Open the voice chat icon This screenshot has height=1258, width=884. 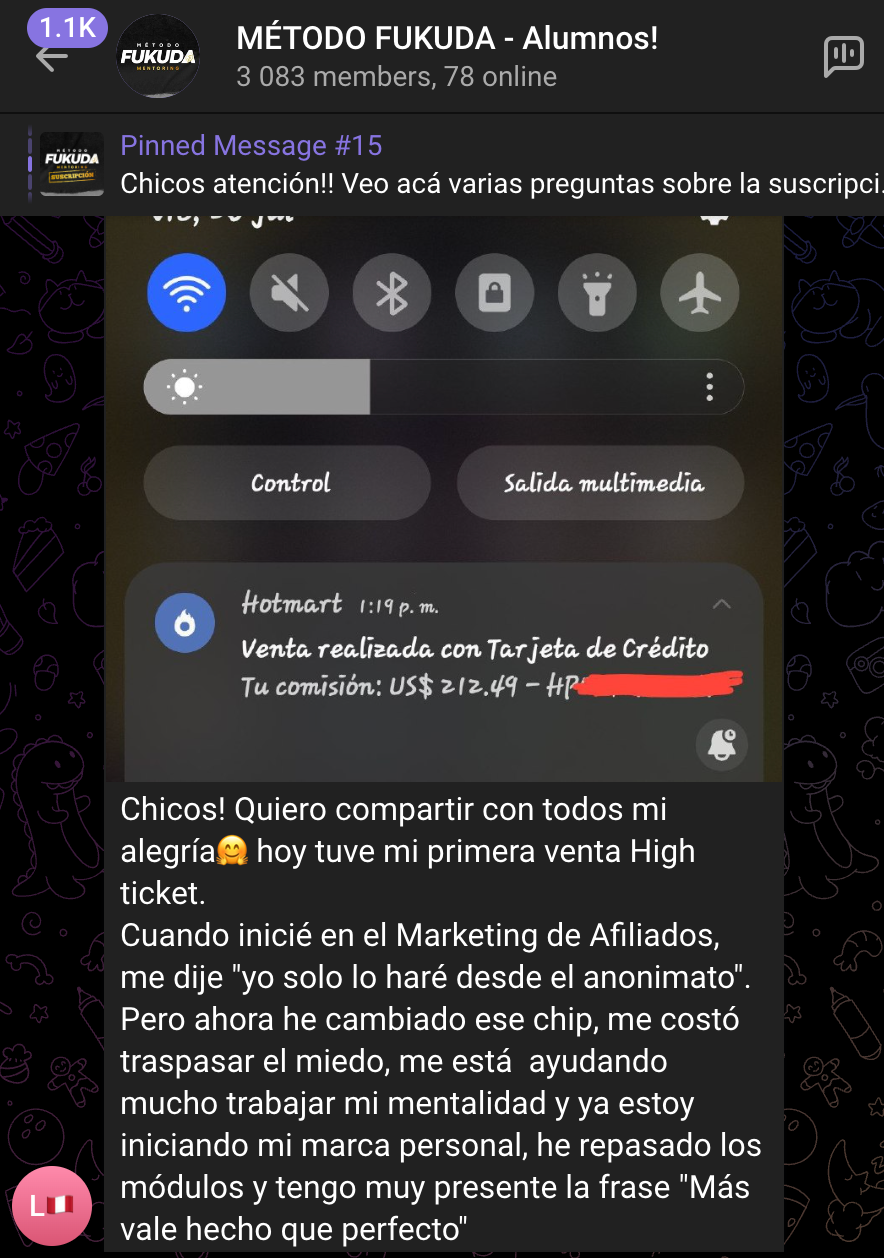(843, 57)
